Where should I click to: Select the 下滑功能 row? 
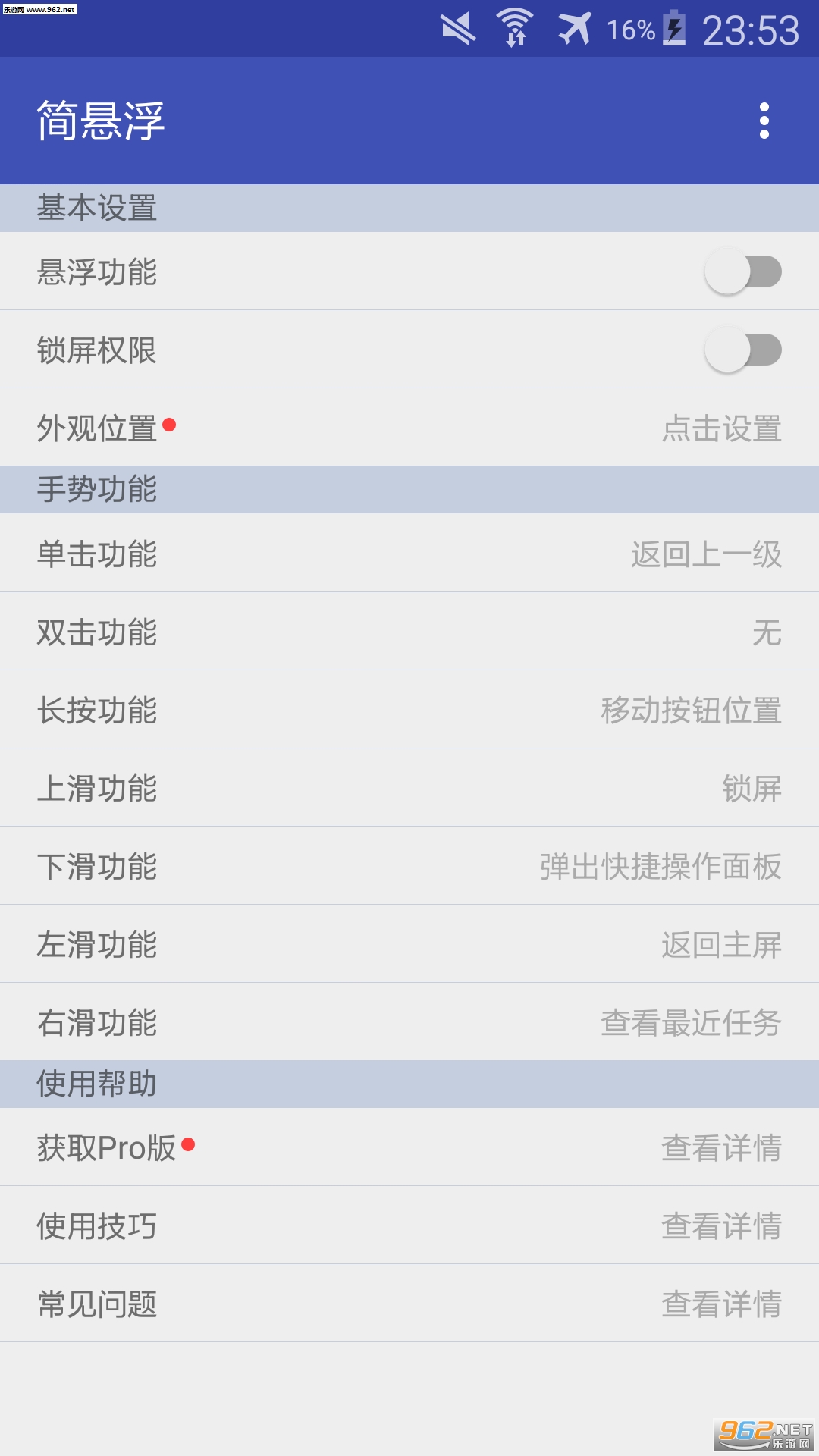(x=409, y=866)
